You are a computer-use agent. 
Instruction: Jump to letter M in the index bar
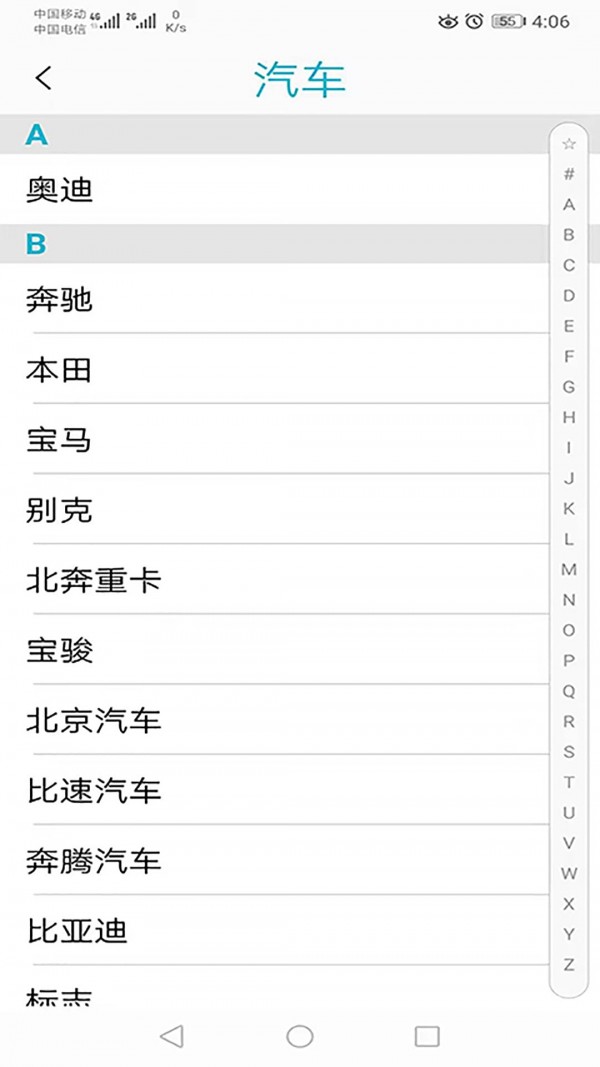tap(569, 569)
